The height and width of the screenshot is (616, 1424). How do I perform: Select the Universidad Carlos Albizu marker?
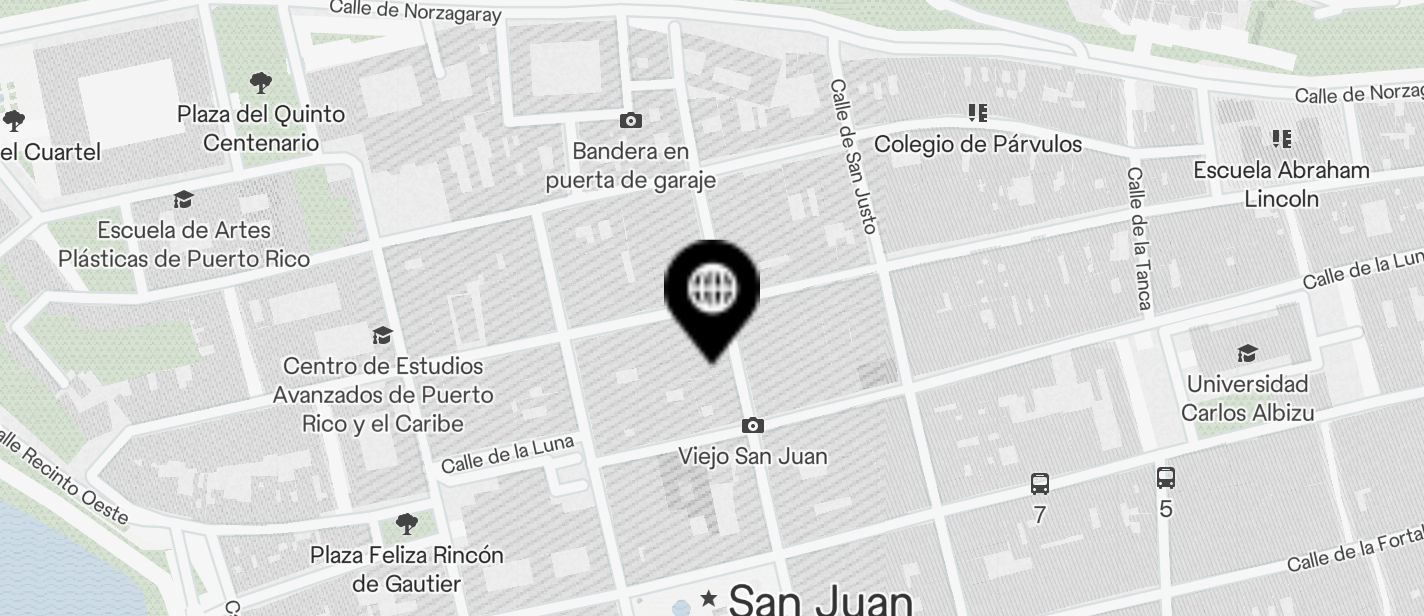pyautogui.click(x=1246, y=353)
